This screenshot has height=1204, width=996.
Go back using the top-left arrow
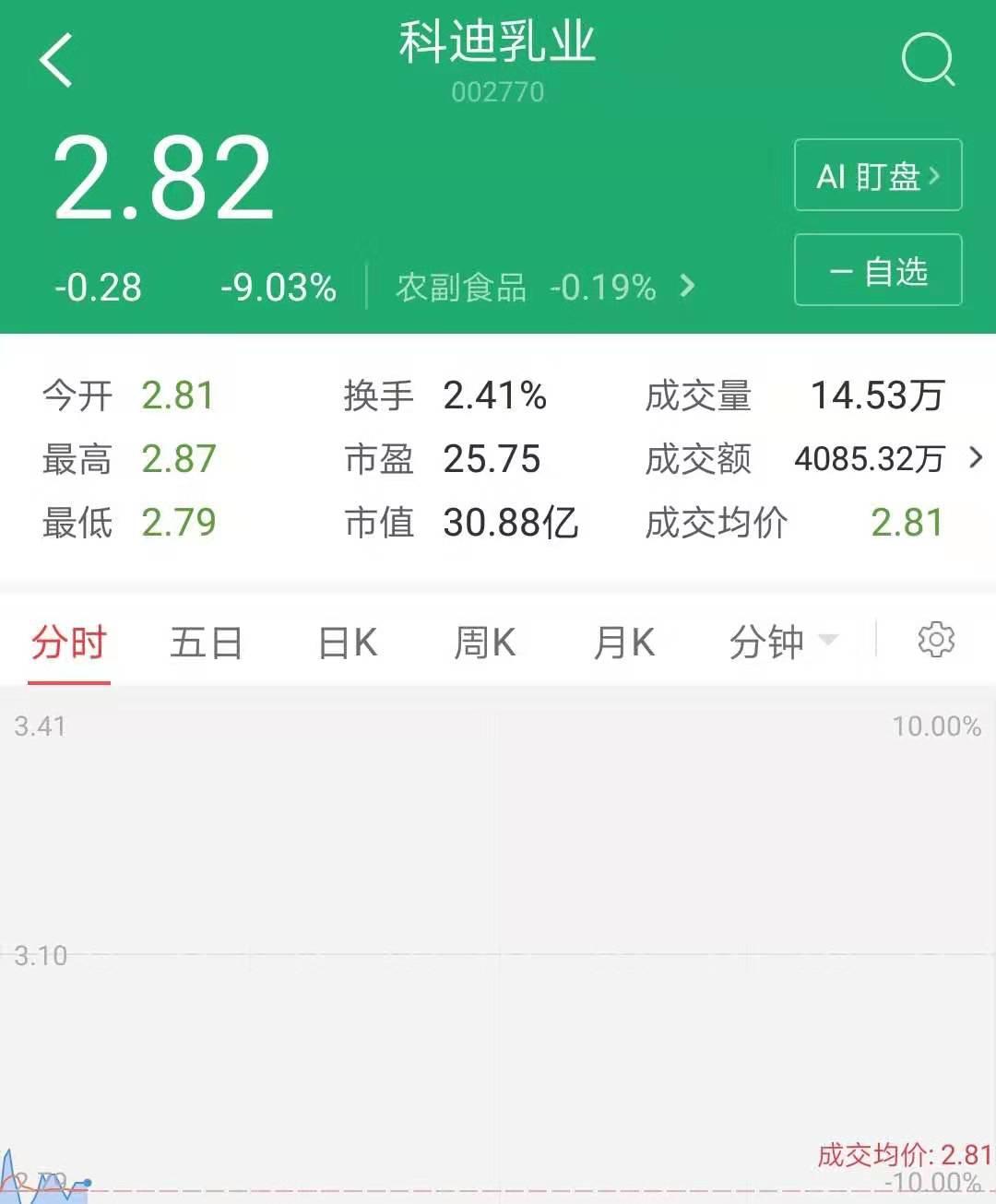(56, 60)
